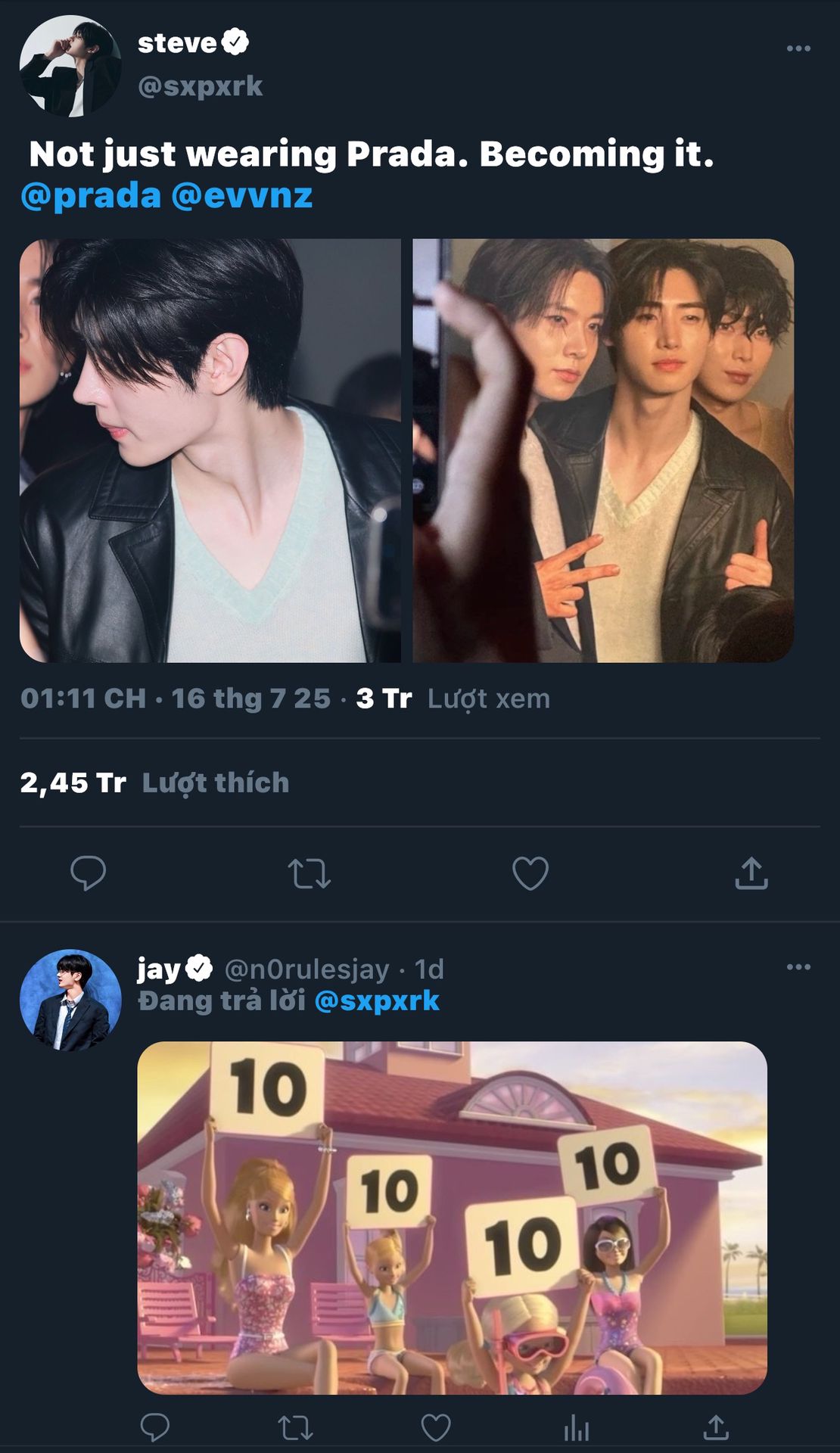Open overflow menu on jay's reply
Image resolution: width=840 pixels, height=1453 pixels.
[798, 967]
